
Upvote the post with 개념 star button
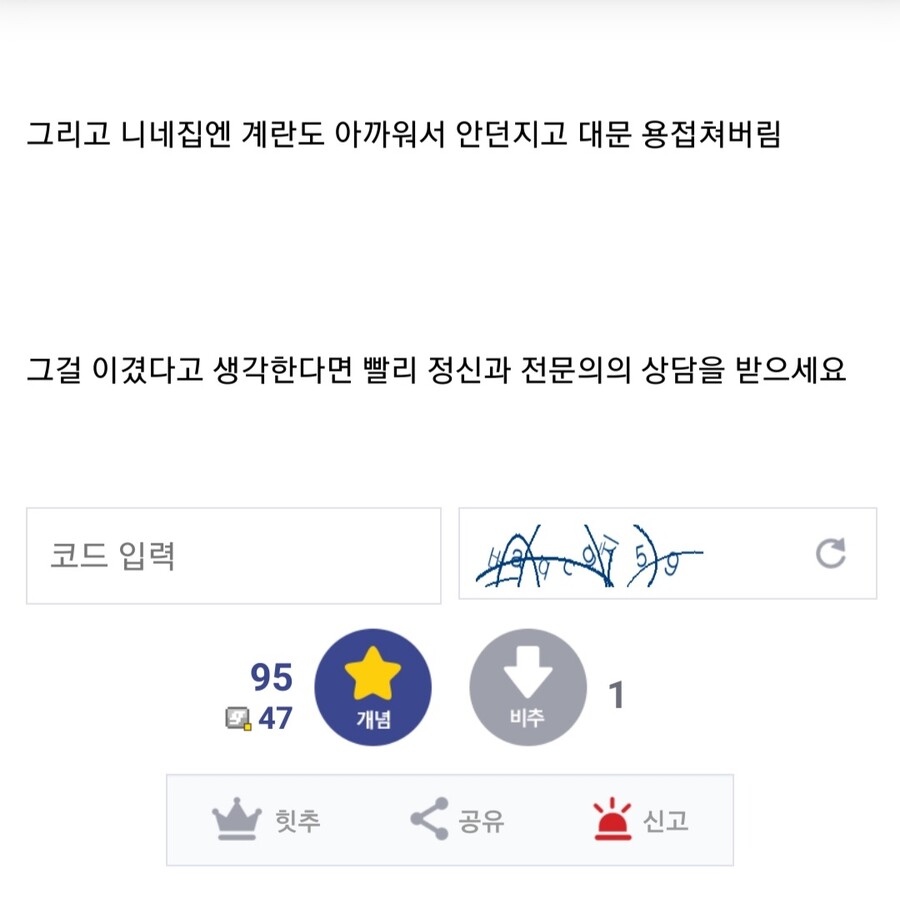coord(373,687)
